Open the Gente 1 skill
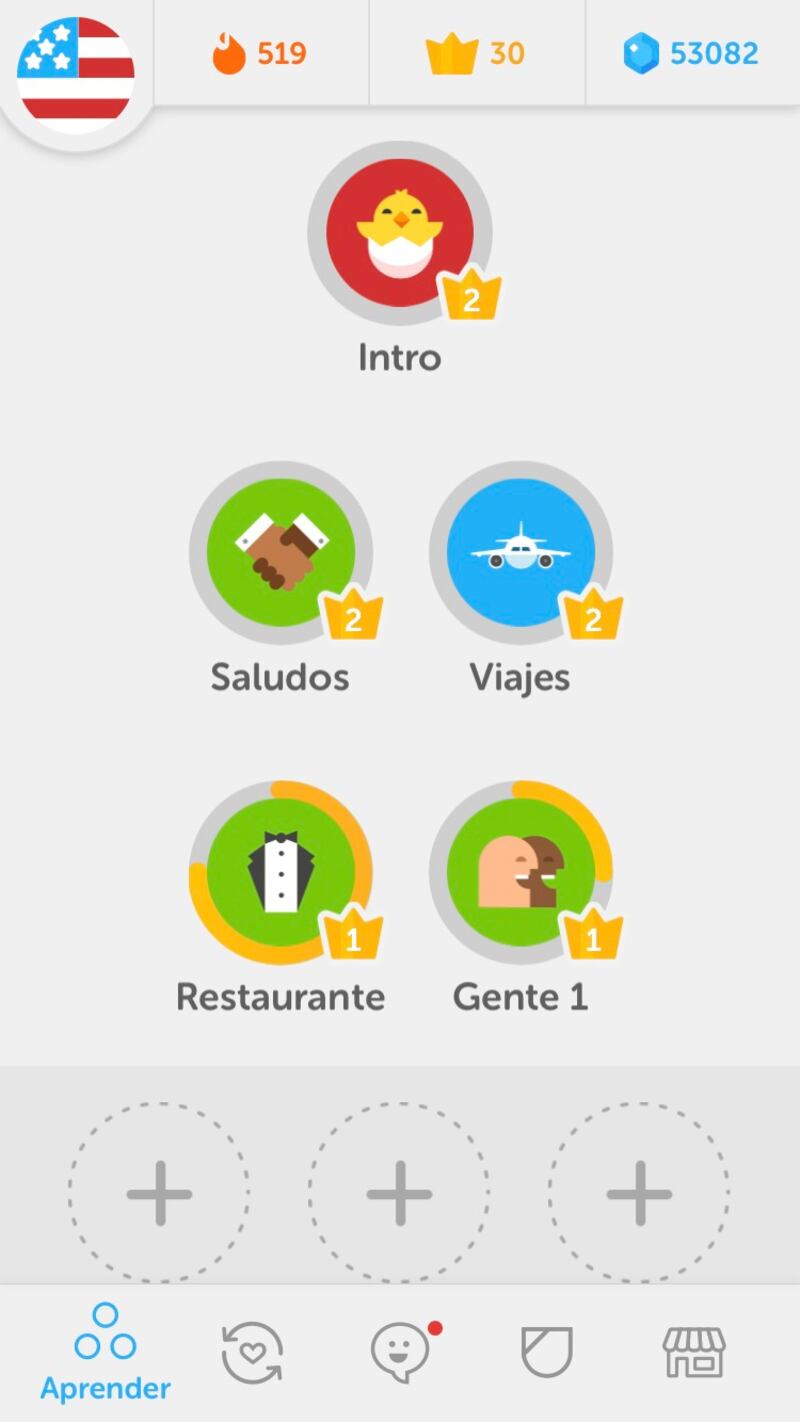The image size is (800, 1422). tap(521, 873)
